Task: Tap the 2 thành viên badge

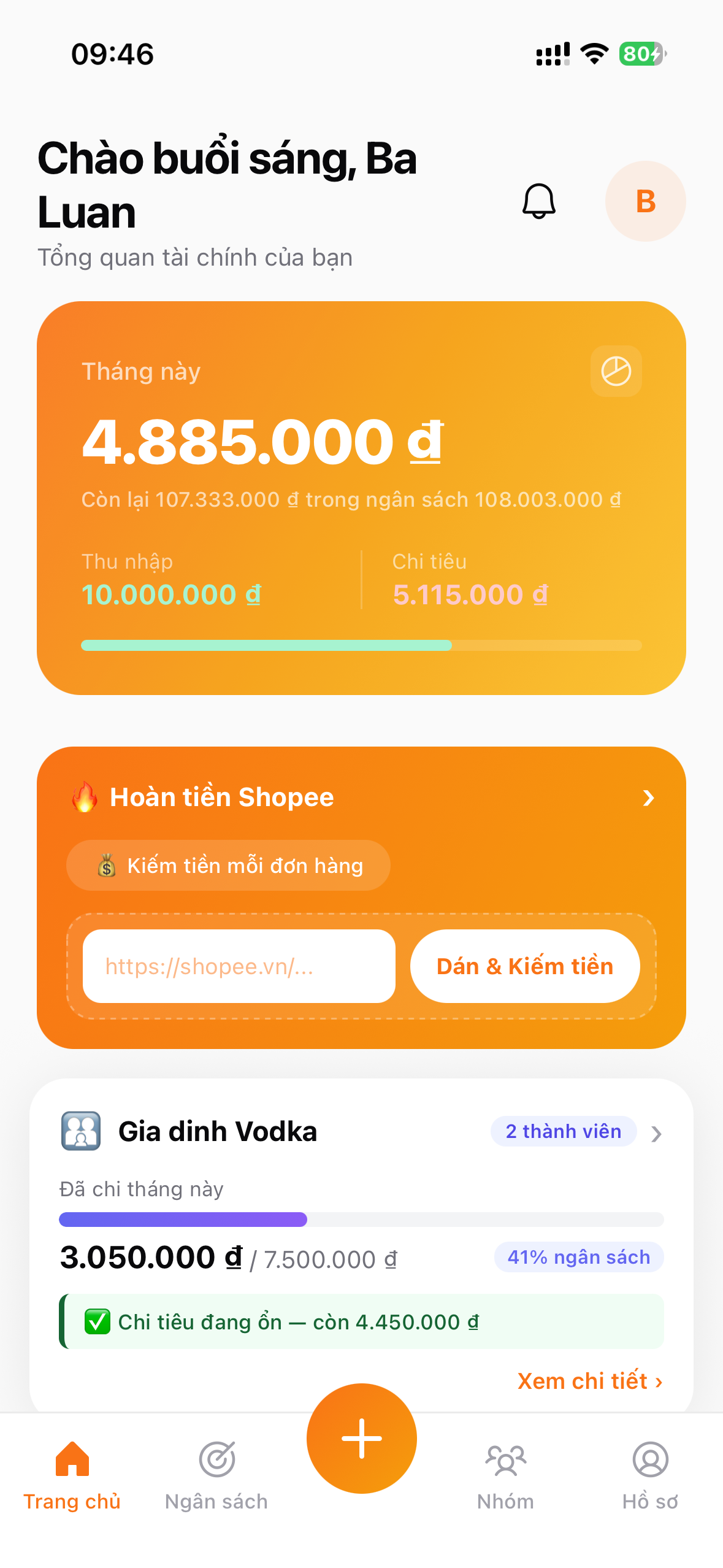Action: click(x=563, y=1131)
